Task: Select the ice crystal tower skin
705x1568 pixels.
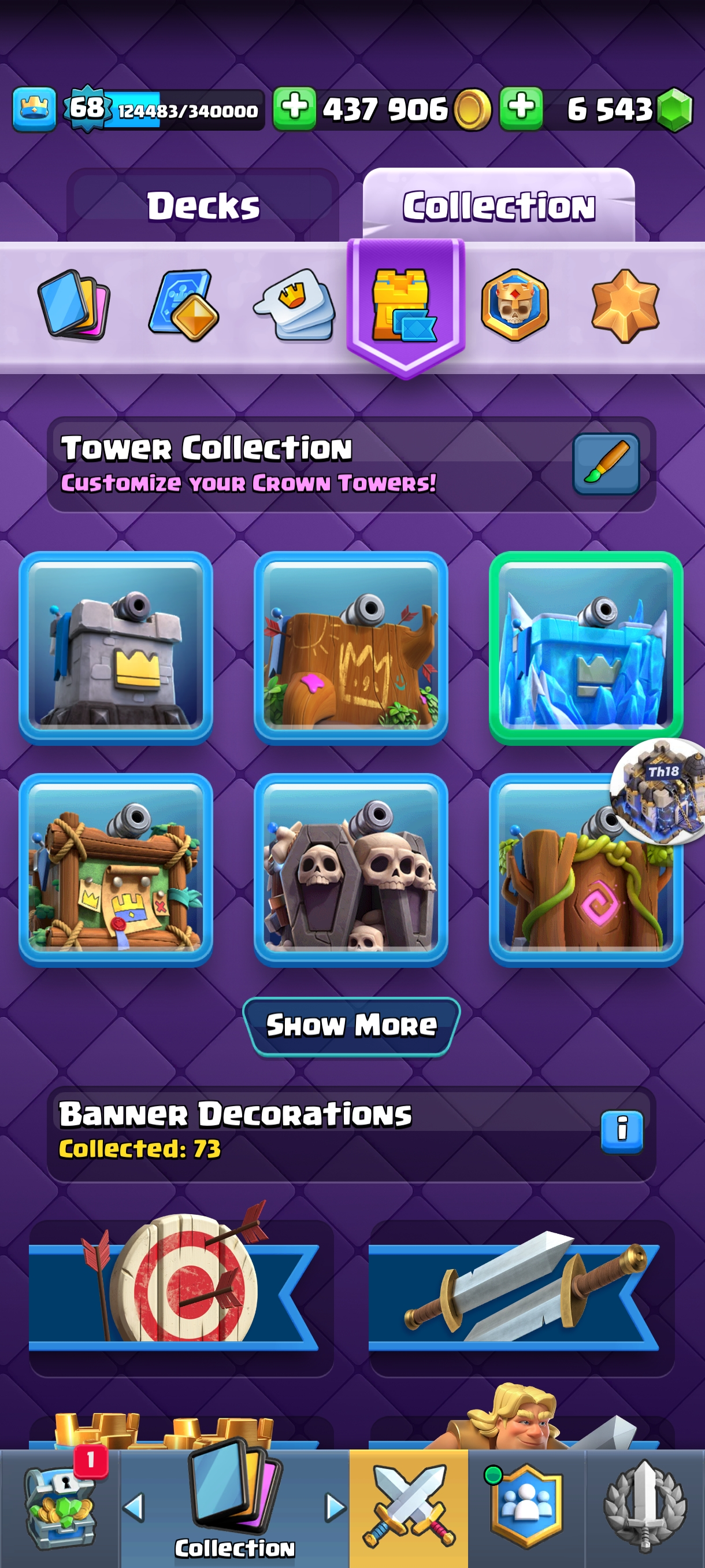Action: (x=586, y=648)
